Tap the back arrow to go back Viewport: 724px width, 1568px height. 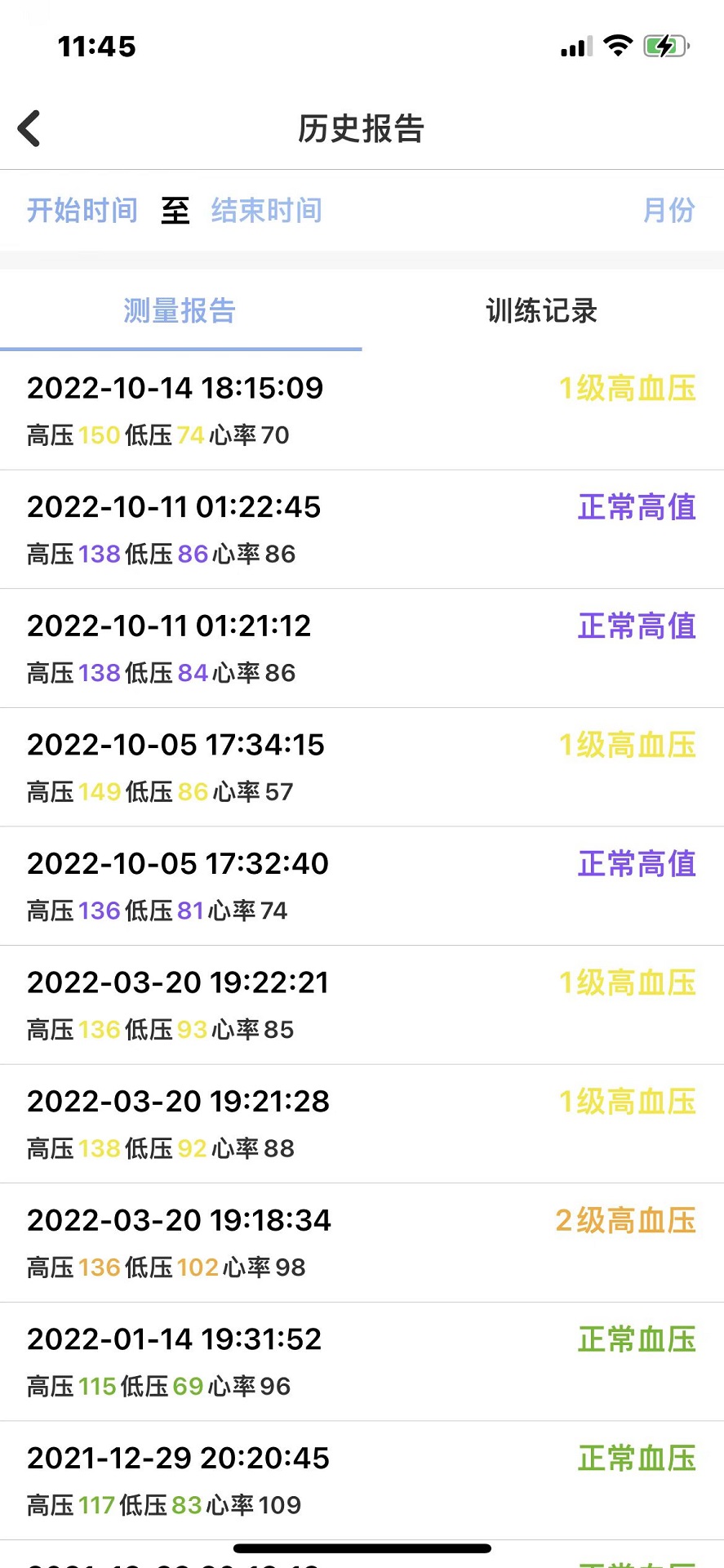(x=29, y=128)
